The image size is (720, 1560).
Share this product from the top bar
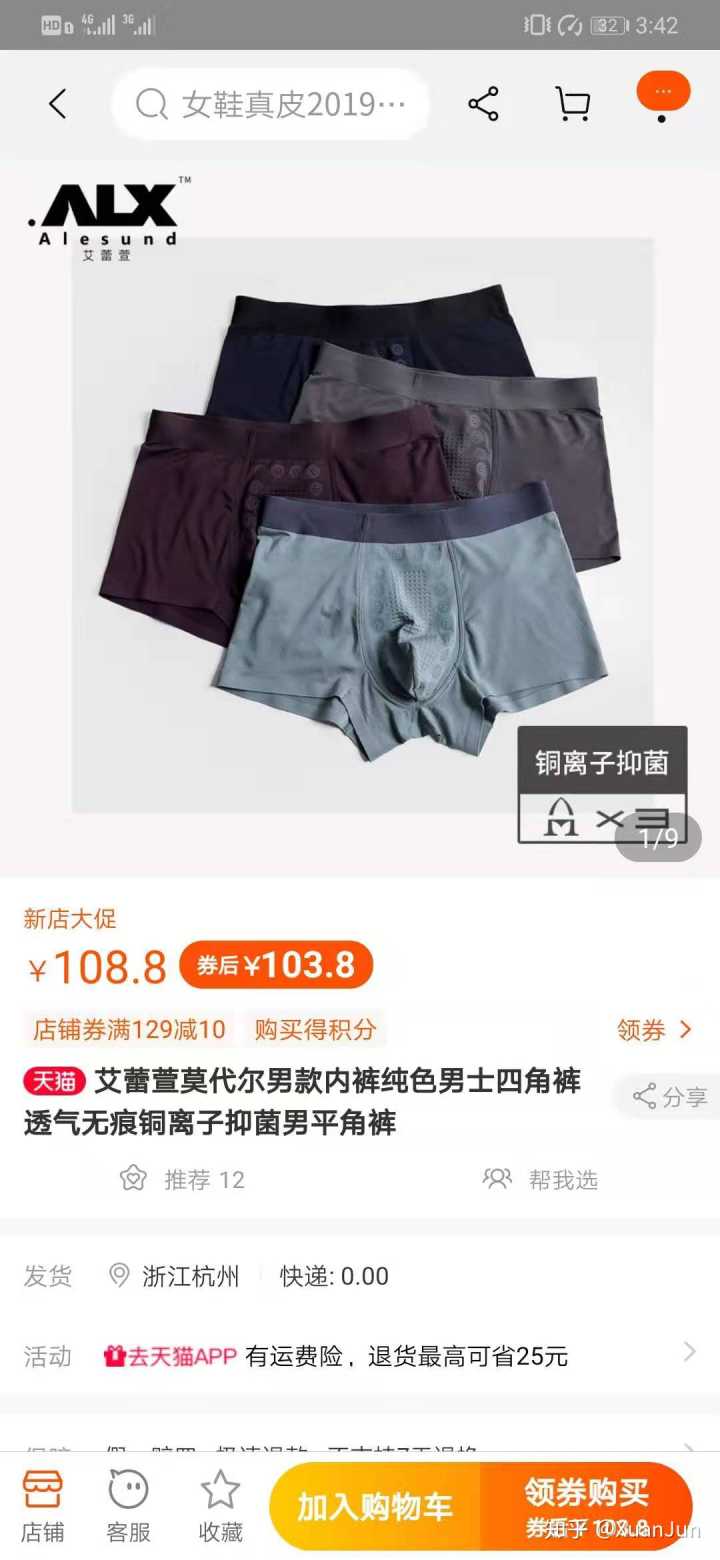click(483, 104)
